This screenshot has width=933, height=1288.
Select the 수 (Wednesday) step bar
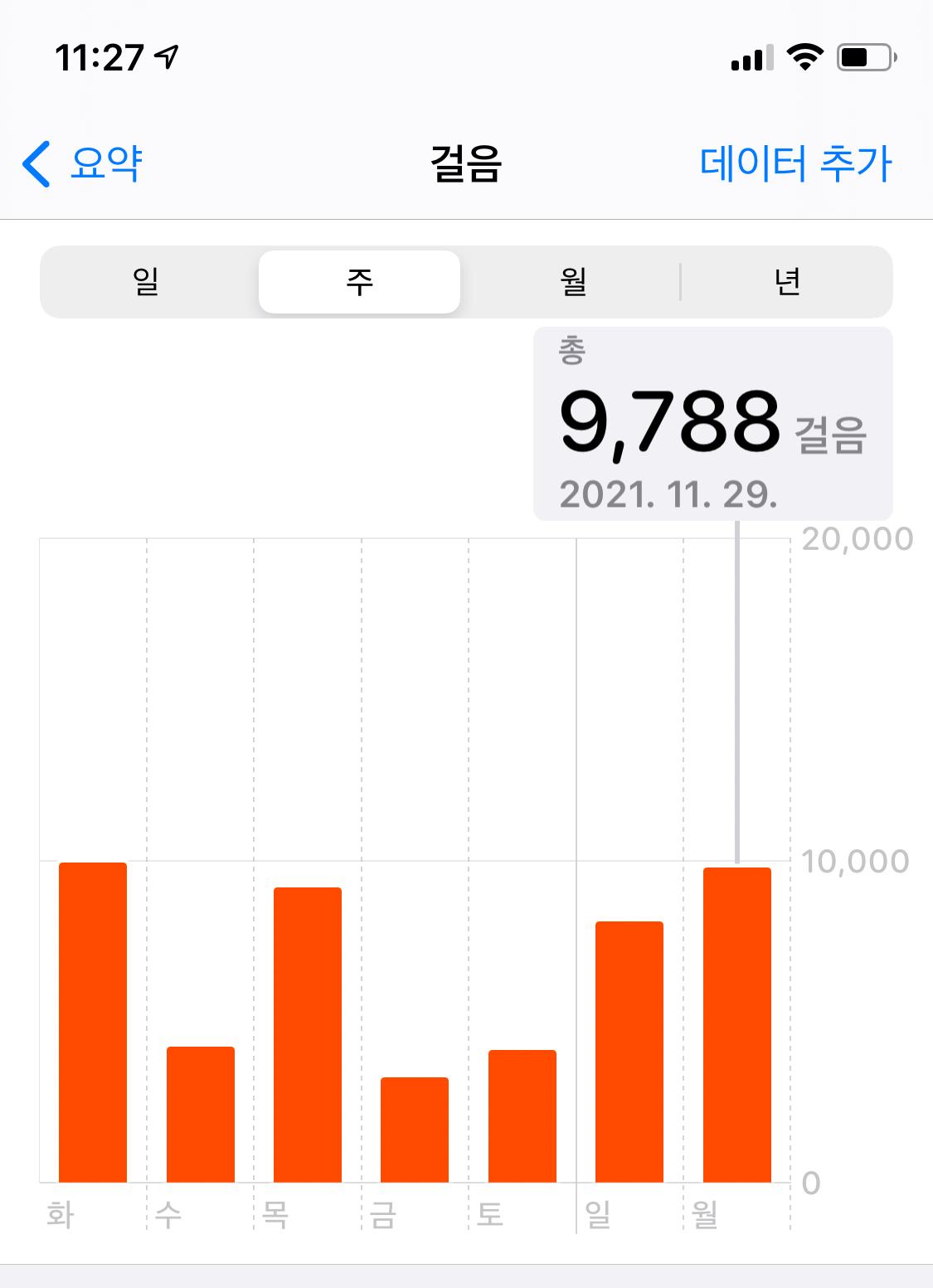[201, 1114]
